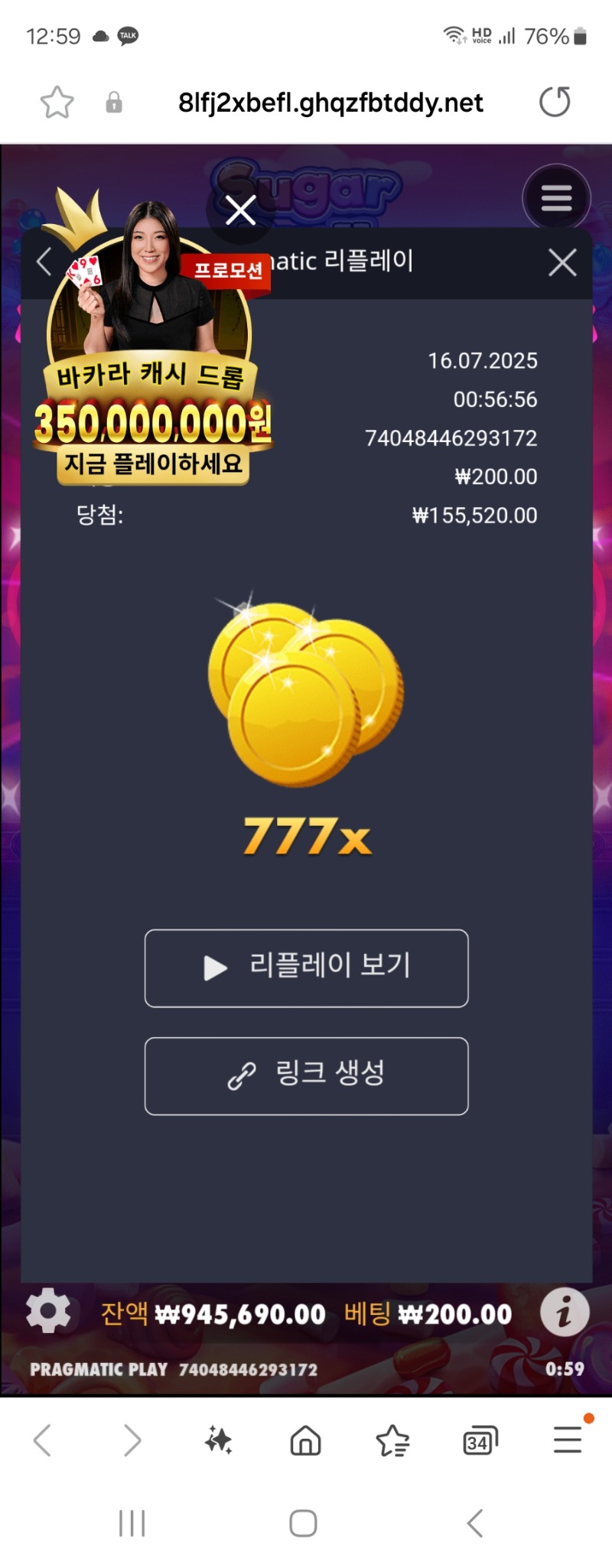Open browser bookmarks list
612x1568 pixels.
392,1441
